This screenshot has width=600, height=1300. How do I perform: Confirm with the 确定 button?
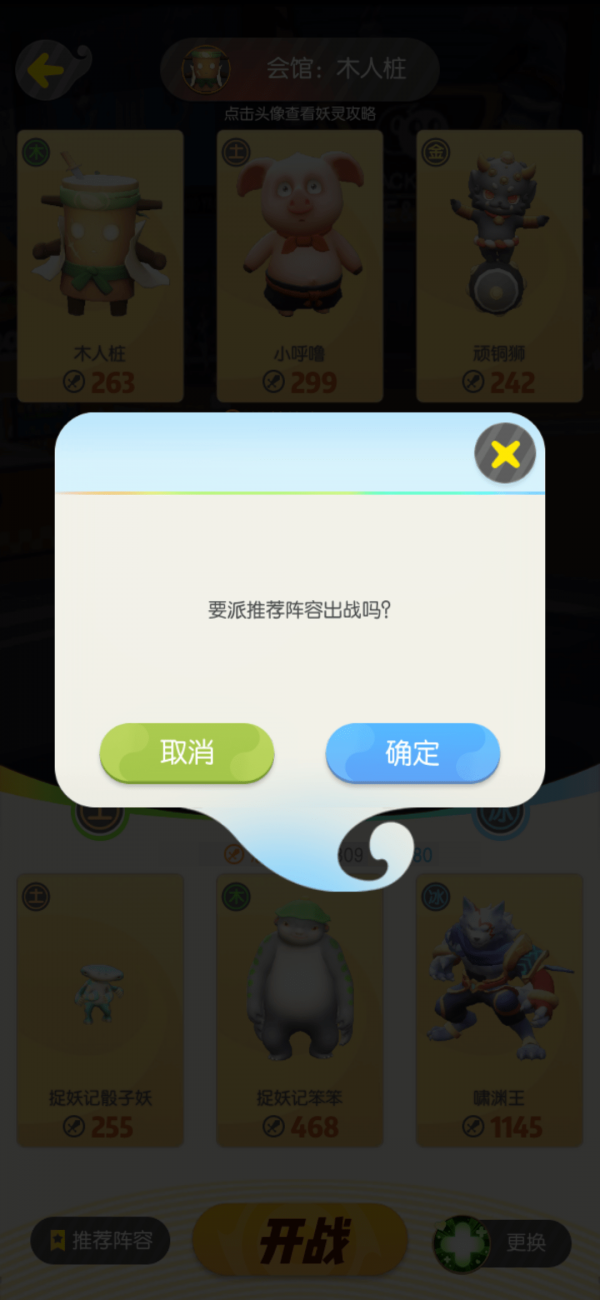[412, 752]
